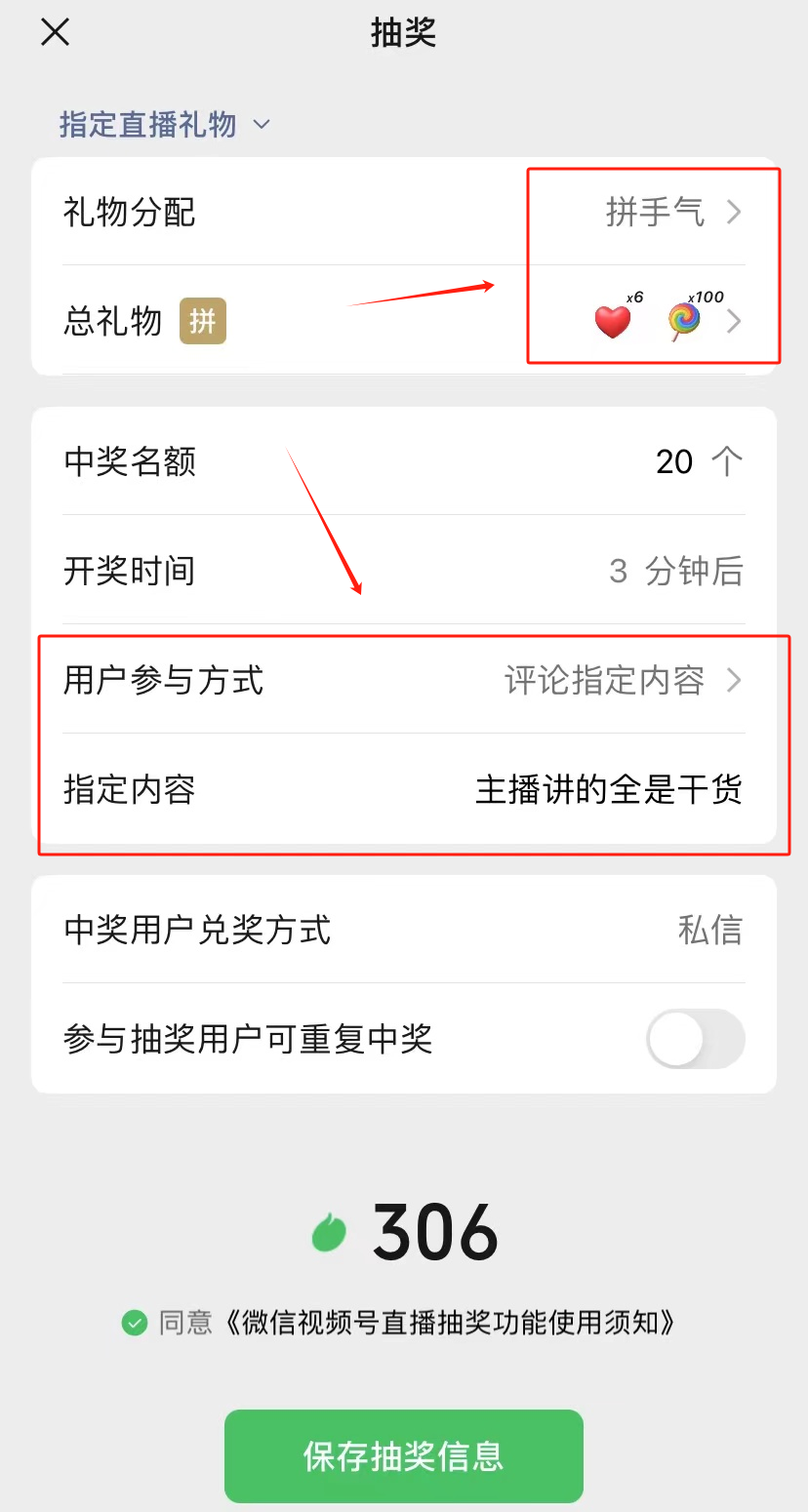Open the 总礼物 gift selection row
Viewport: 808px width, 1512px height.
(x=403, y=321)
